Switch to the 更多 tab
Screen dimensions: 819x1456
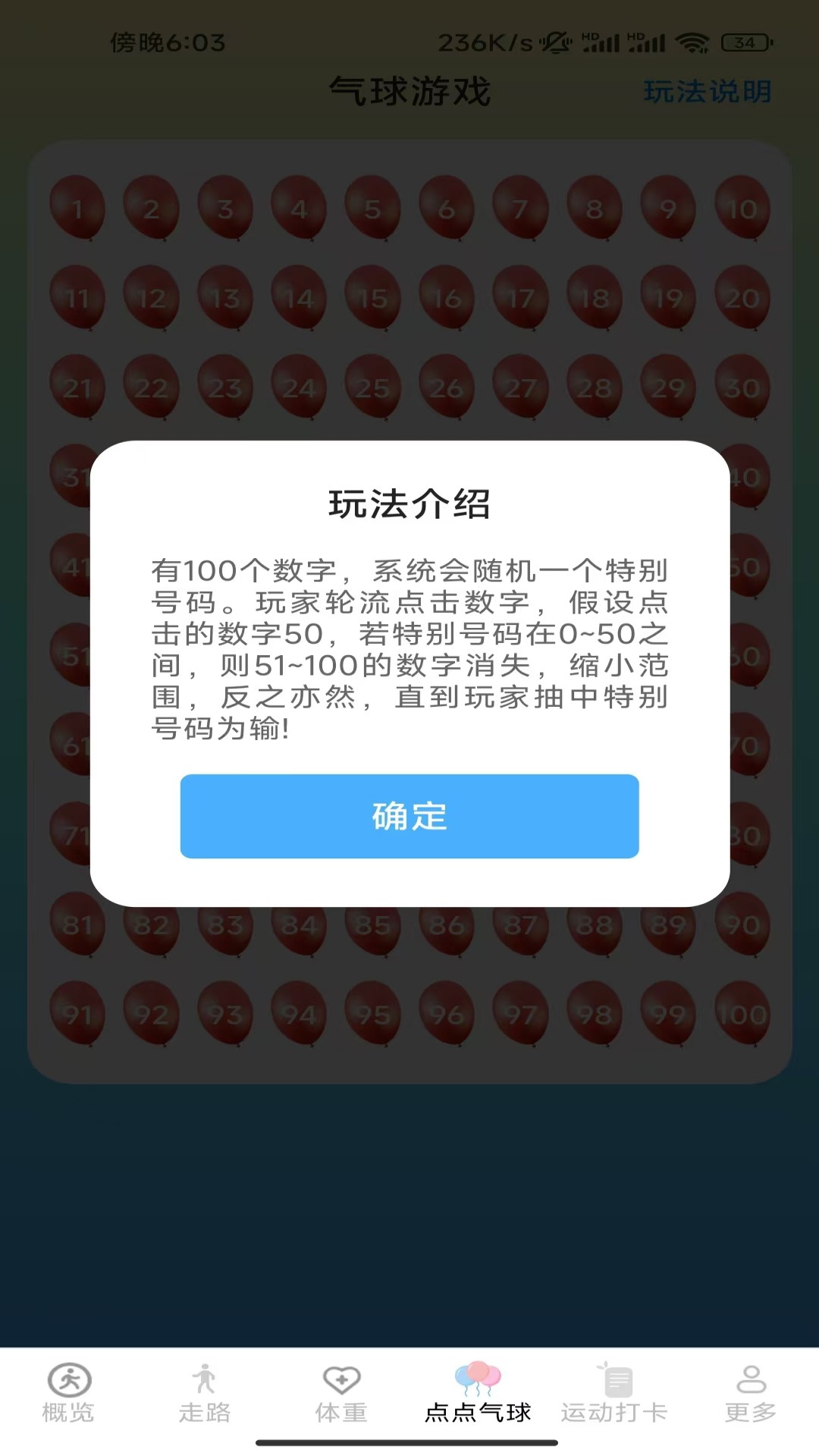pos(751,1392)
